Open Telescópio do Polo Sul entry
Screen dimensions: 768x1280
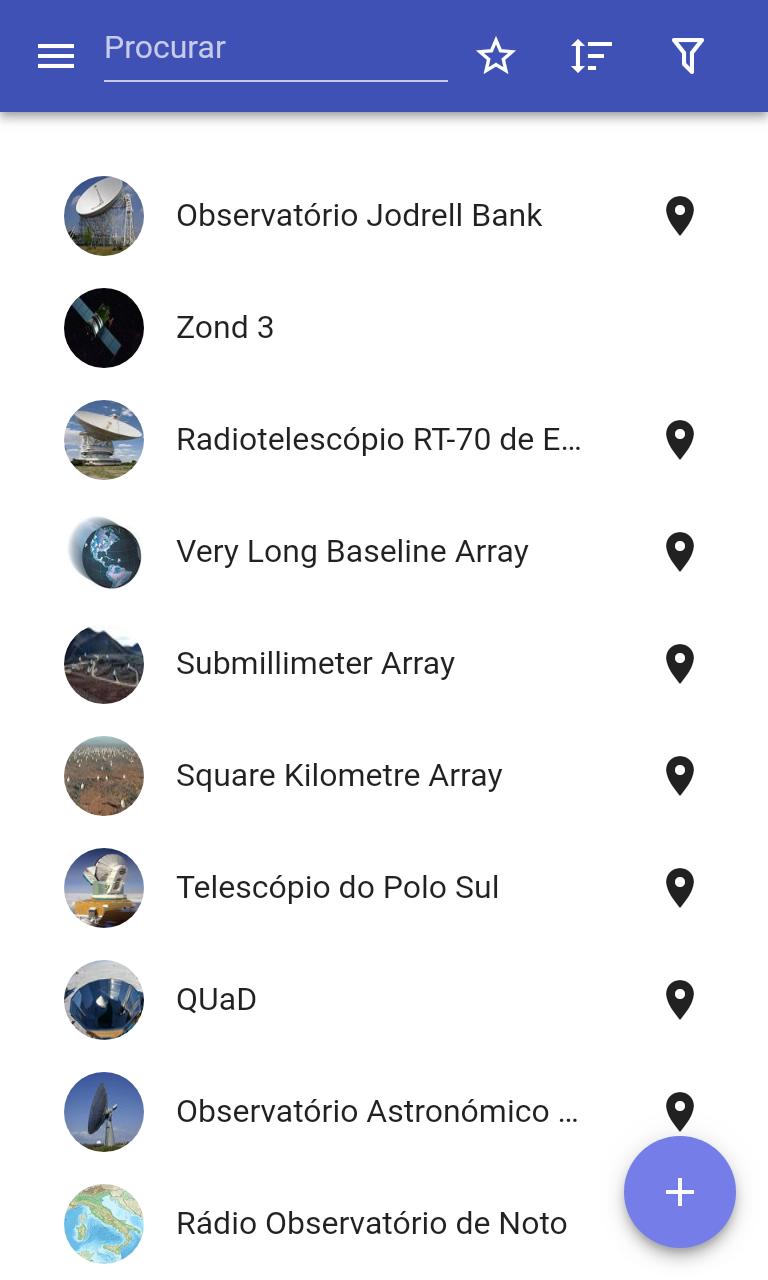[384, 888]
